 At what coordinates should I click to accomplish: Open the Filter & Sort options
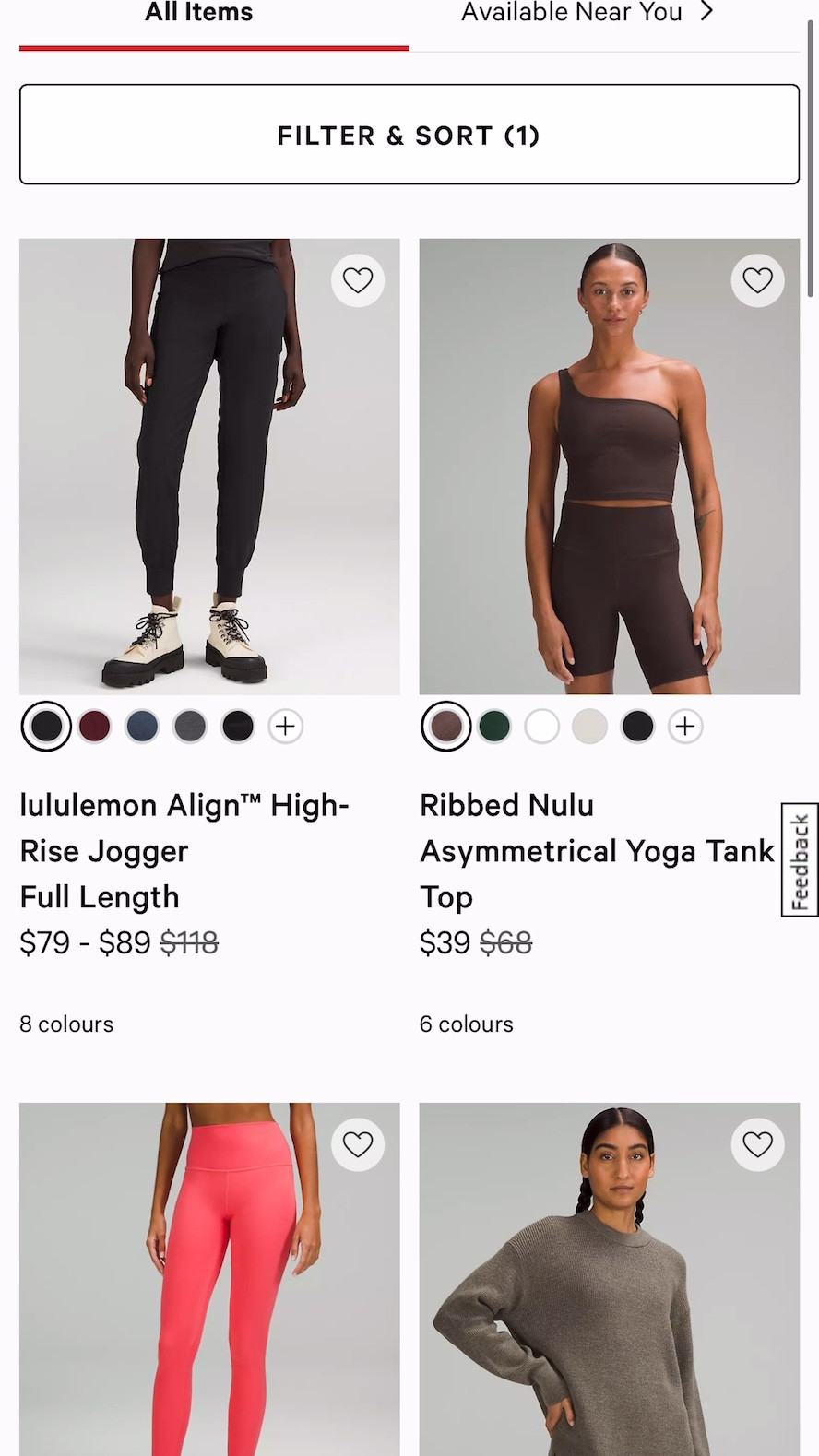pyautogui.click(x=409, y=135)
